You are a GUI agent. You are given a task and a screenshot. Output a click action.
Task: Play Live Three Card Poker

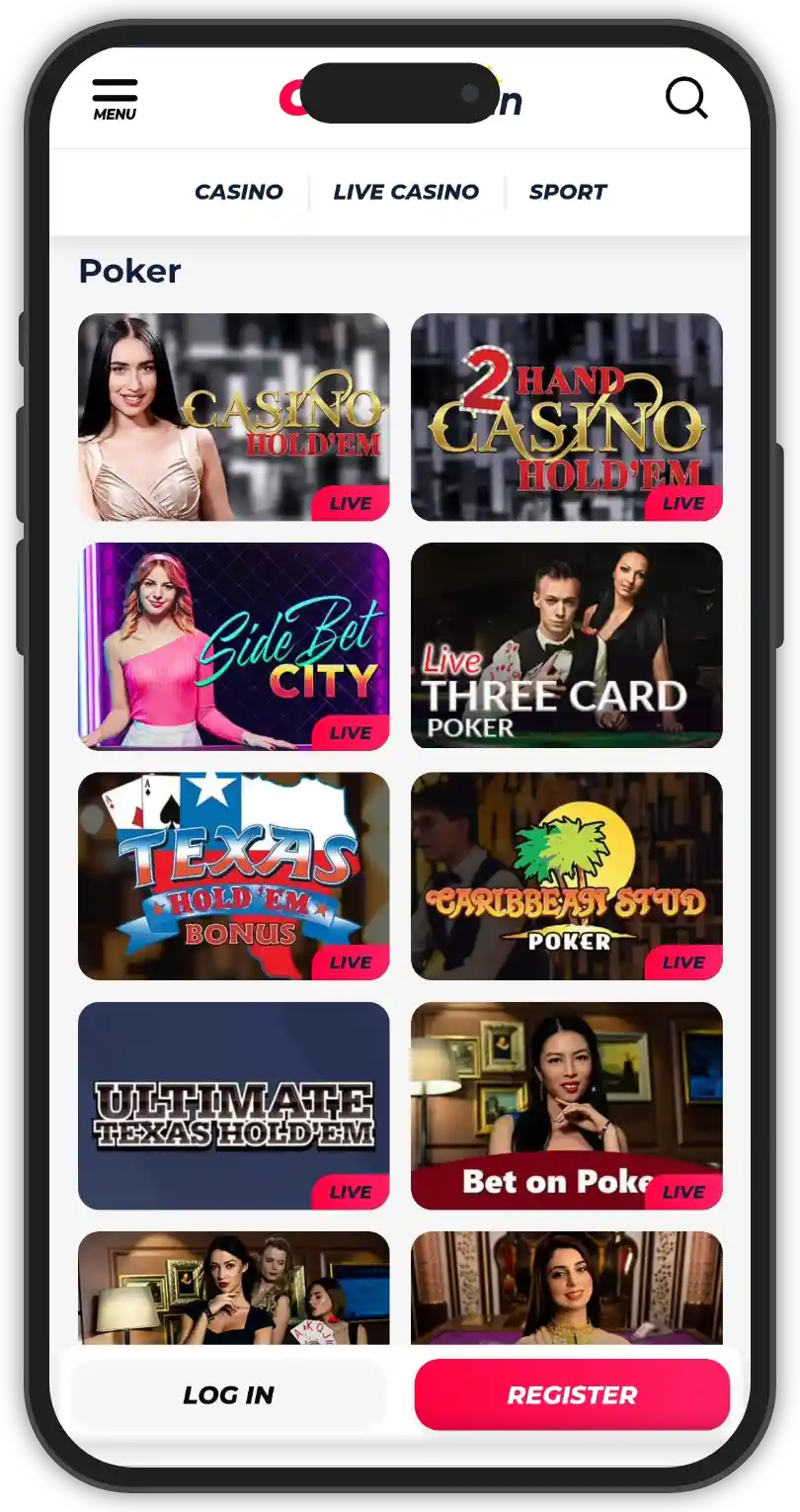pyautogui.click(x=566, y=646)
